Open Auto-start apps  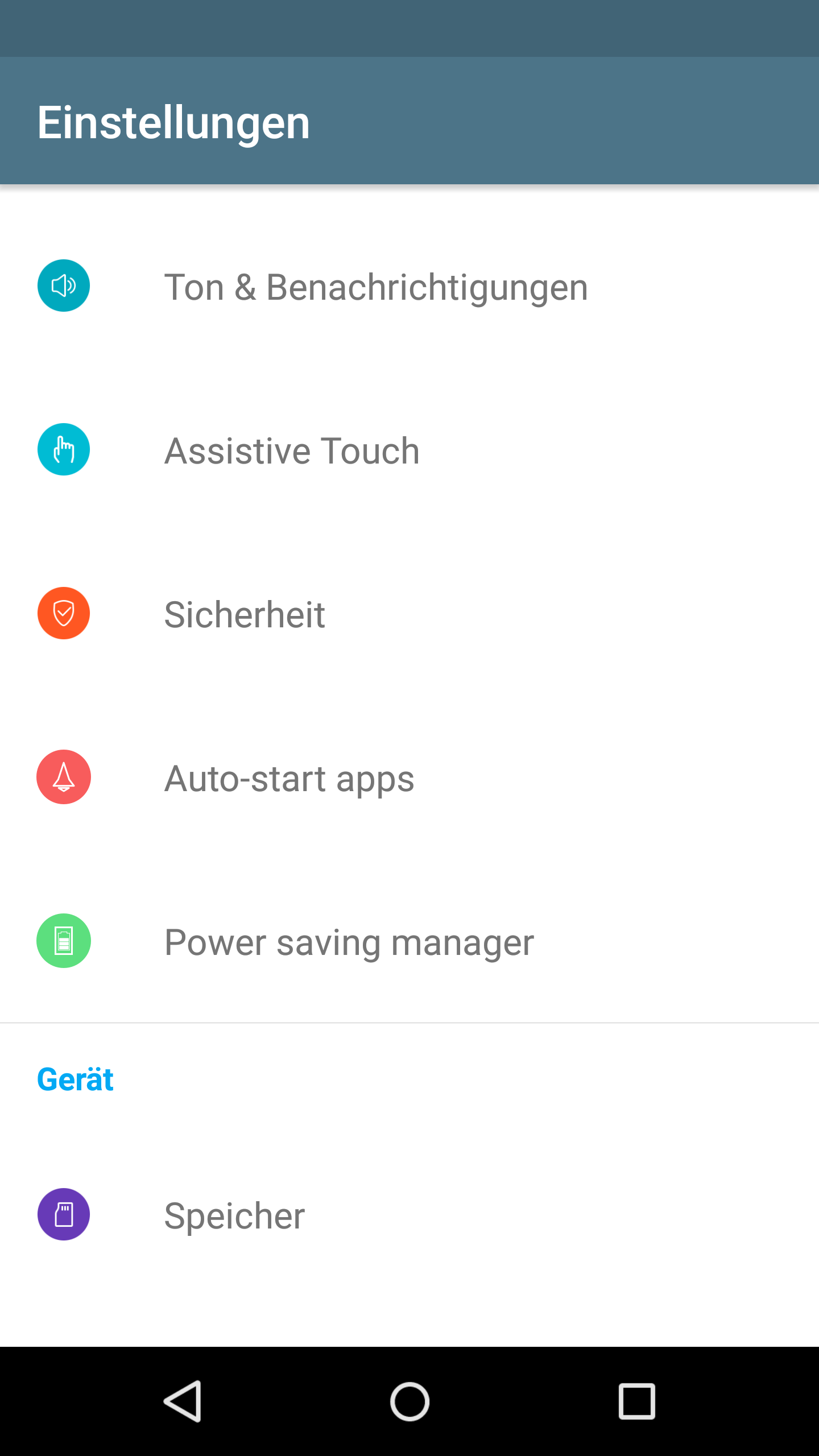click(289, 778)
